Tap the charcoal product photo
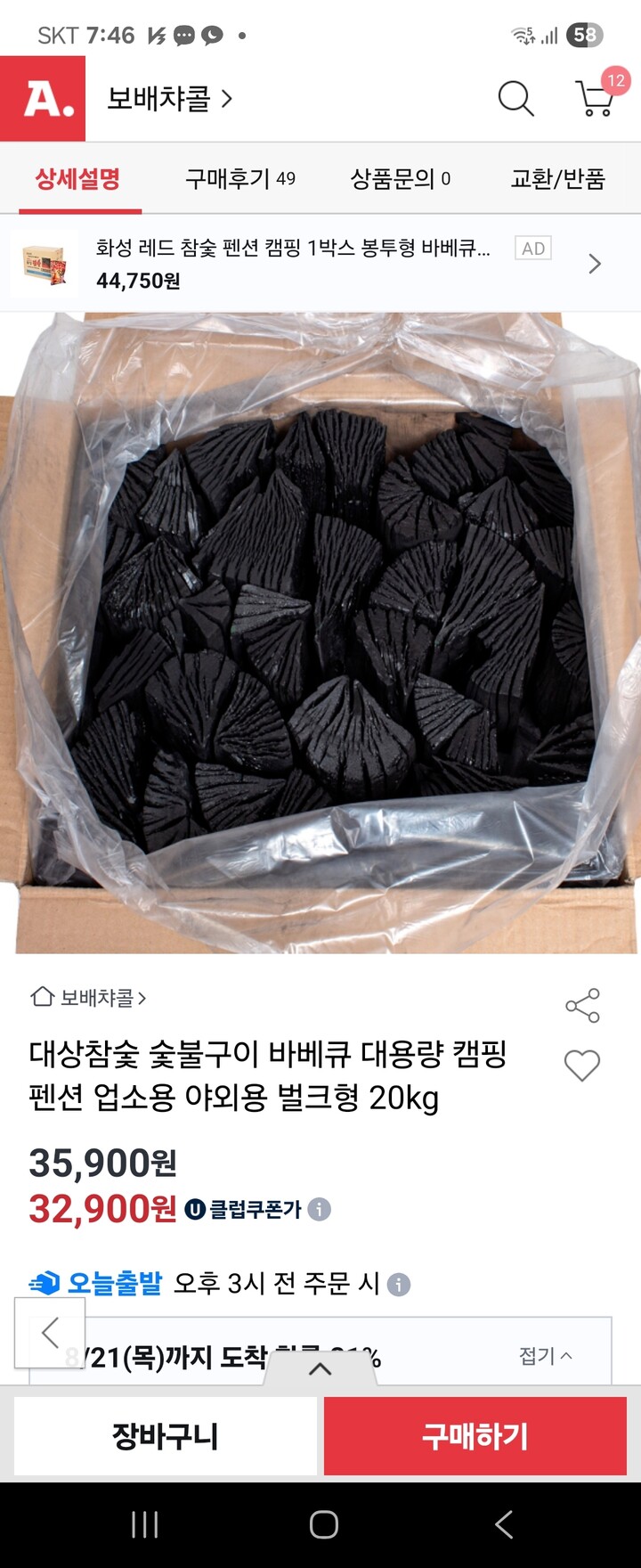This screenshot has width=641, height=1568. click(x=320, y=633)
